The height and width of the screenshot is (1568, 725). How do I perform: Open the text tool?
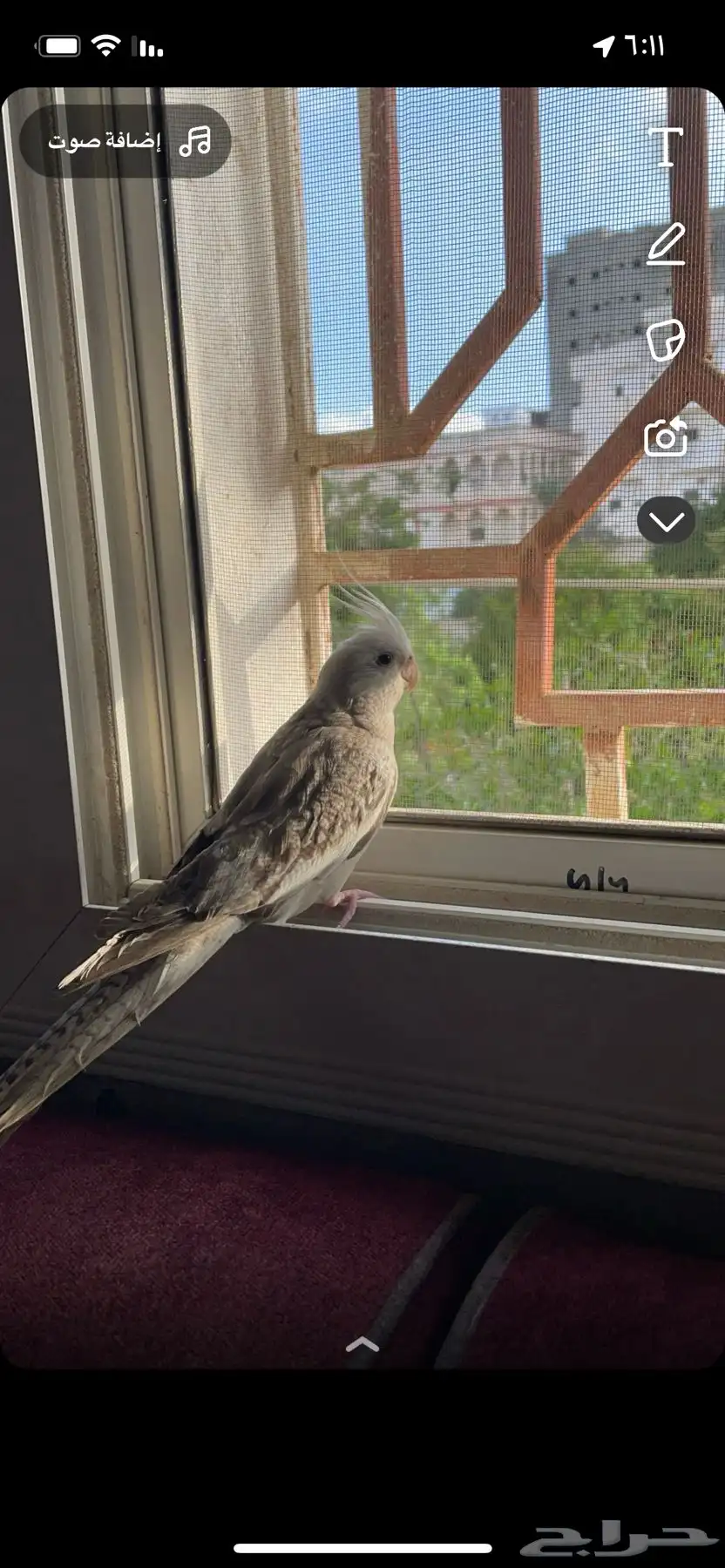coord(667,145)
